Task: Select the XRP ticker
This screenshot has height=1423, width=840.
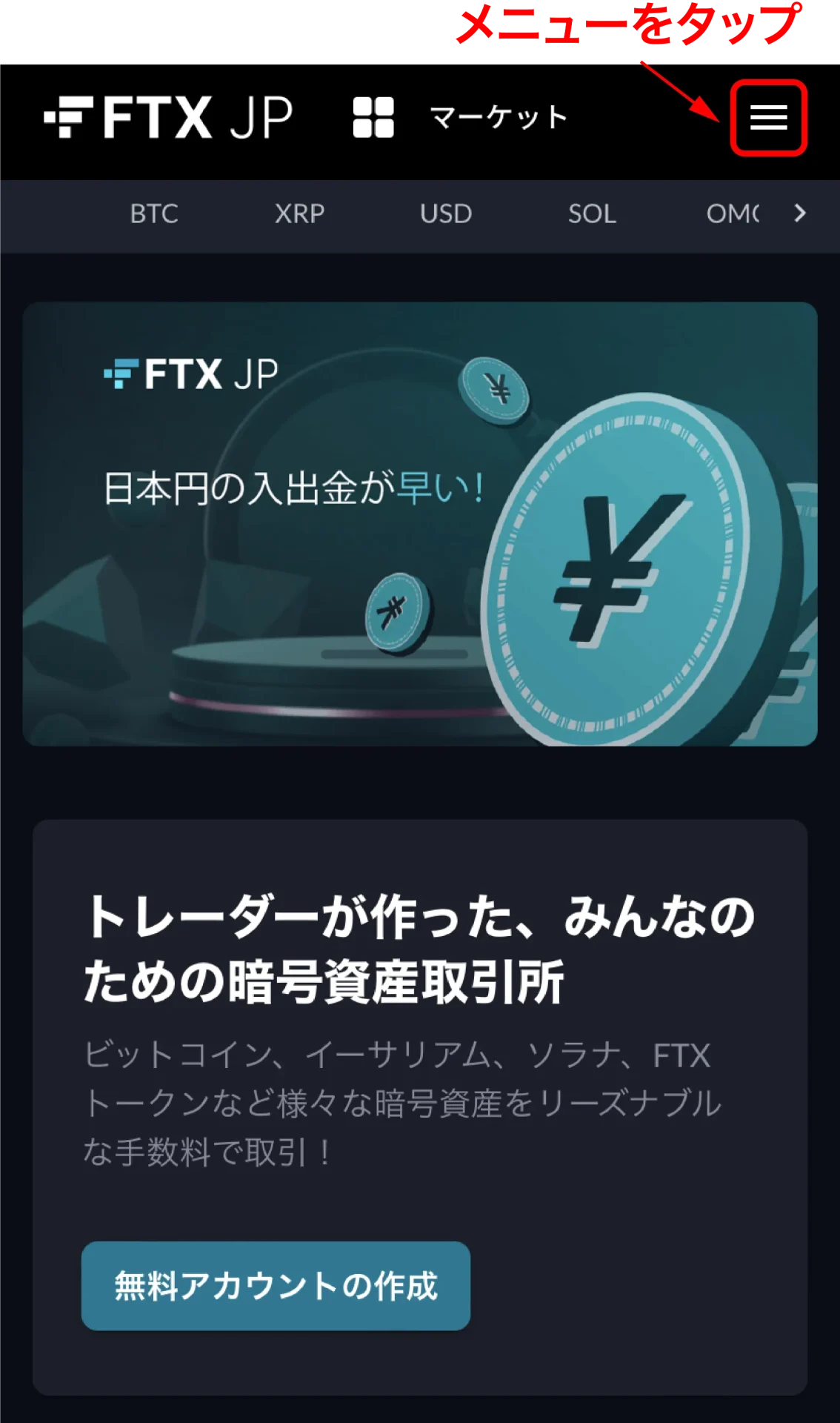Action: coord(299,214)
